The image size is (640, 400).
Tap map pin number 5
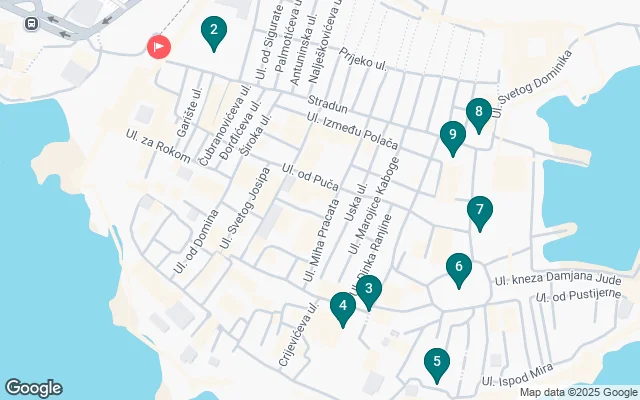(436, 362)
